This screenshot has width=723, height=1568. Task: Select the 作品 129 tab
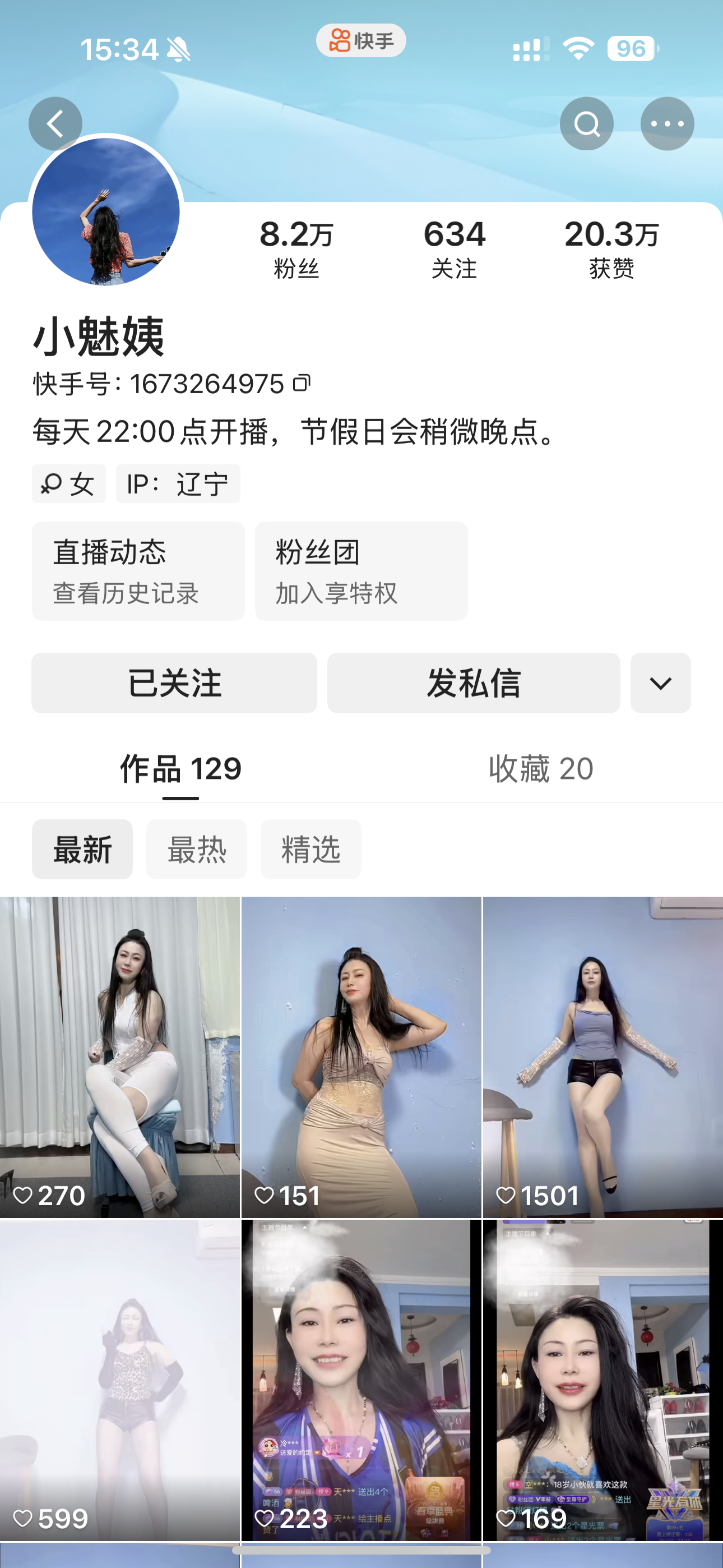coord(180,769)
